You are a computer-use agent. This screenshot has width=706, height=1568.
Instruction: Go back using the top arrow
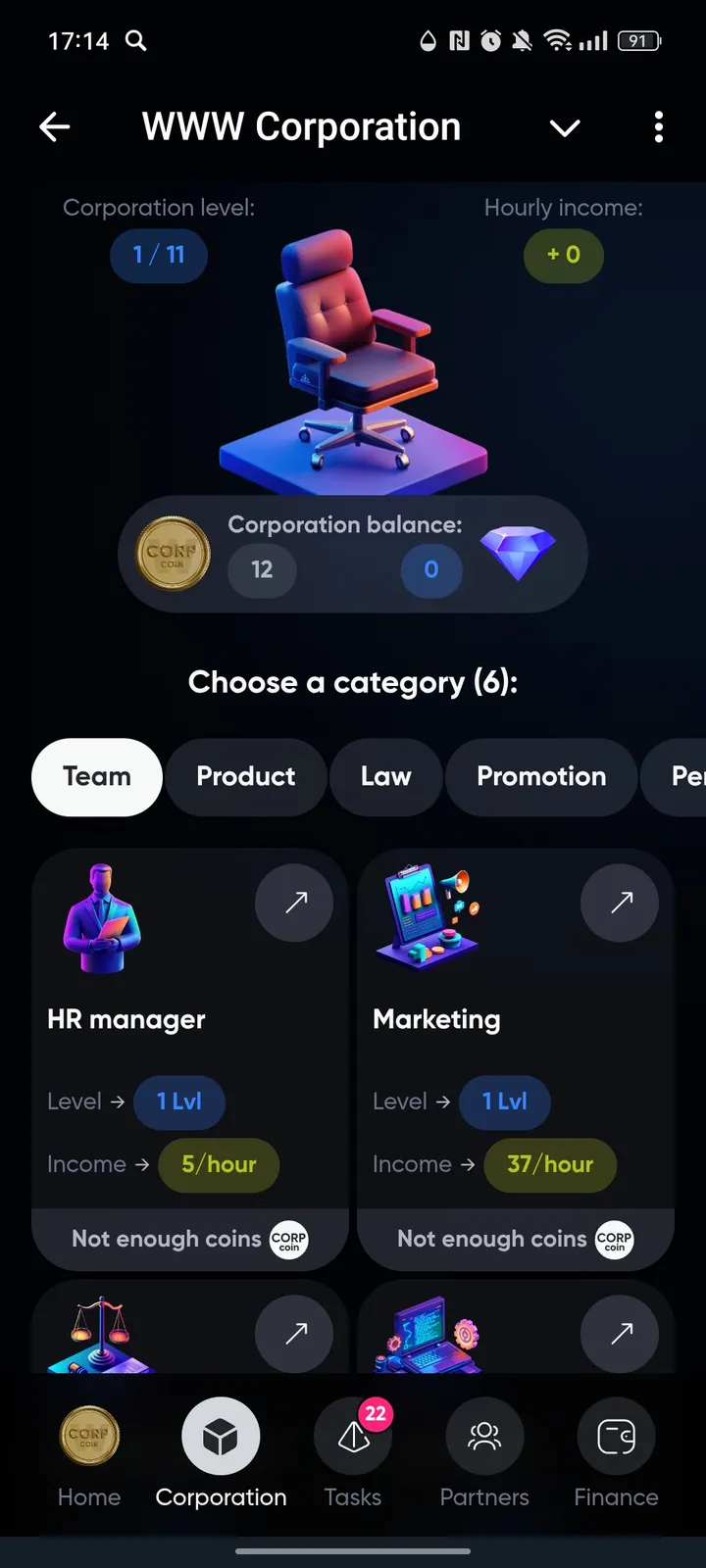55,126
